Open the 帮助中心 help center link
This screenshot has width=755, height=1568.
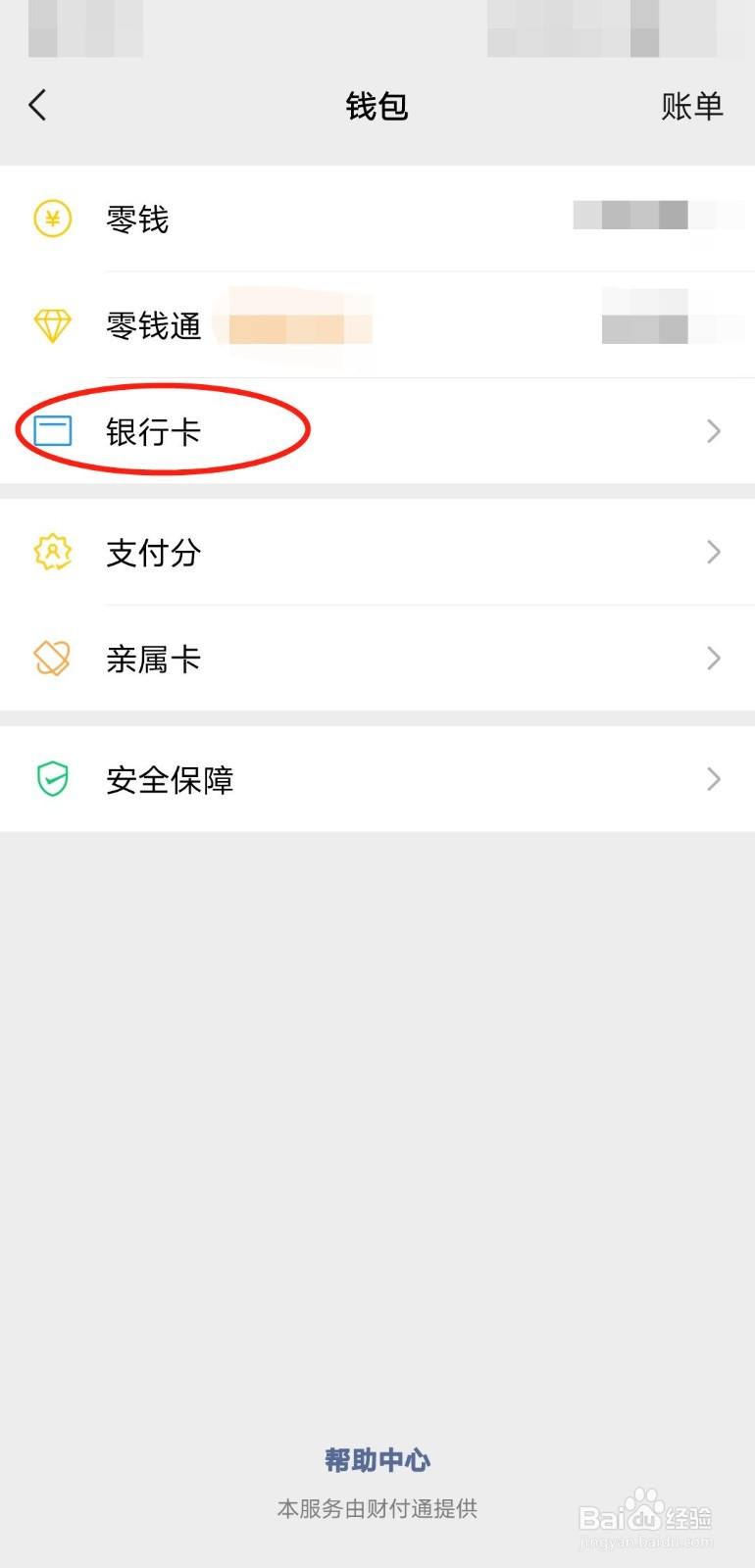tap(377, 1459)
